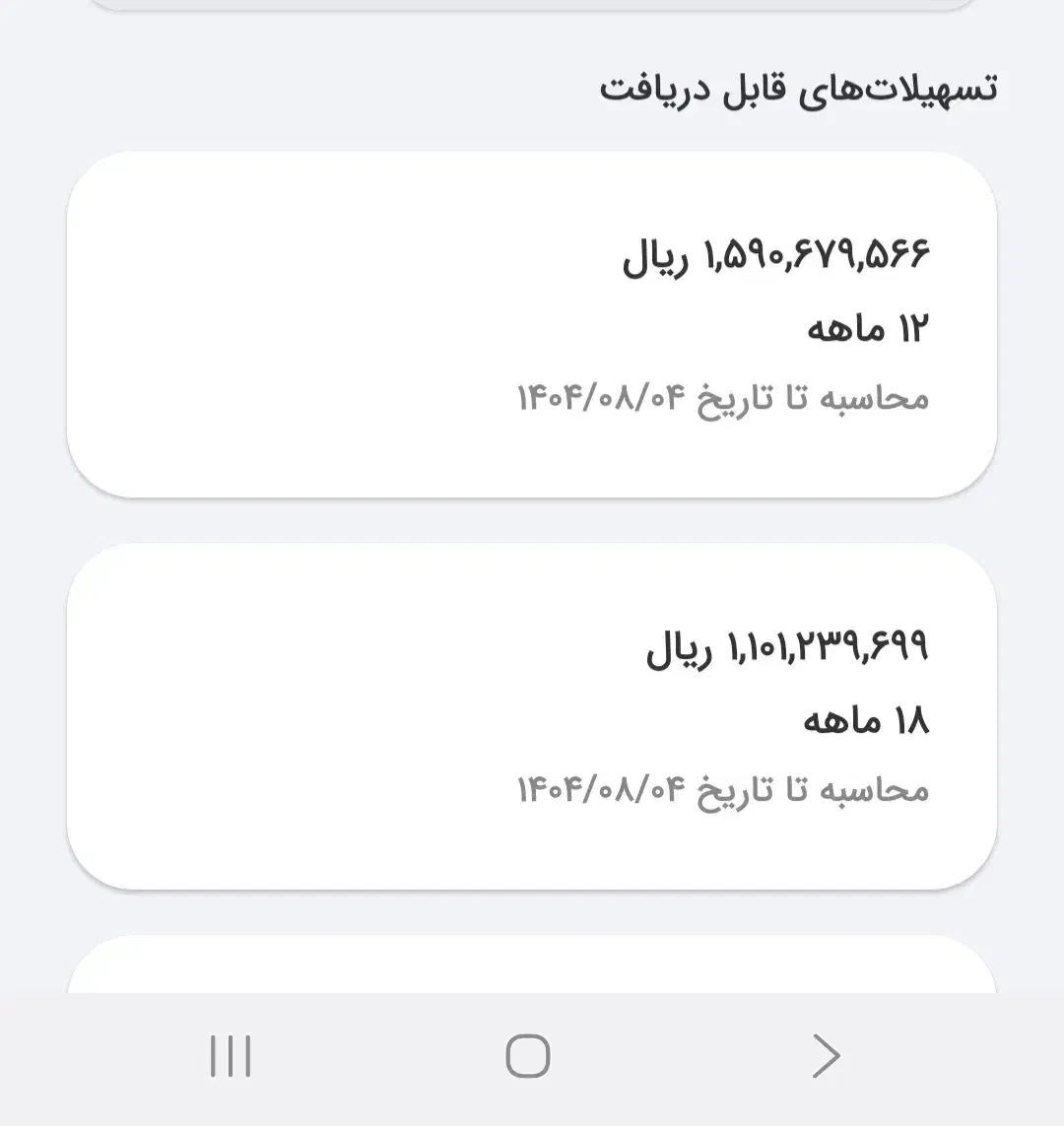This screenshot has height=1126, width=1064.
Task: Go back using the system navigation bar
Action: tap(826, 1057)
